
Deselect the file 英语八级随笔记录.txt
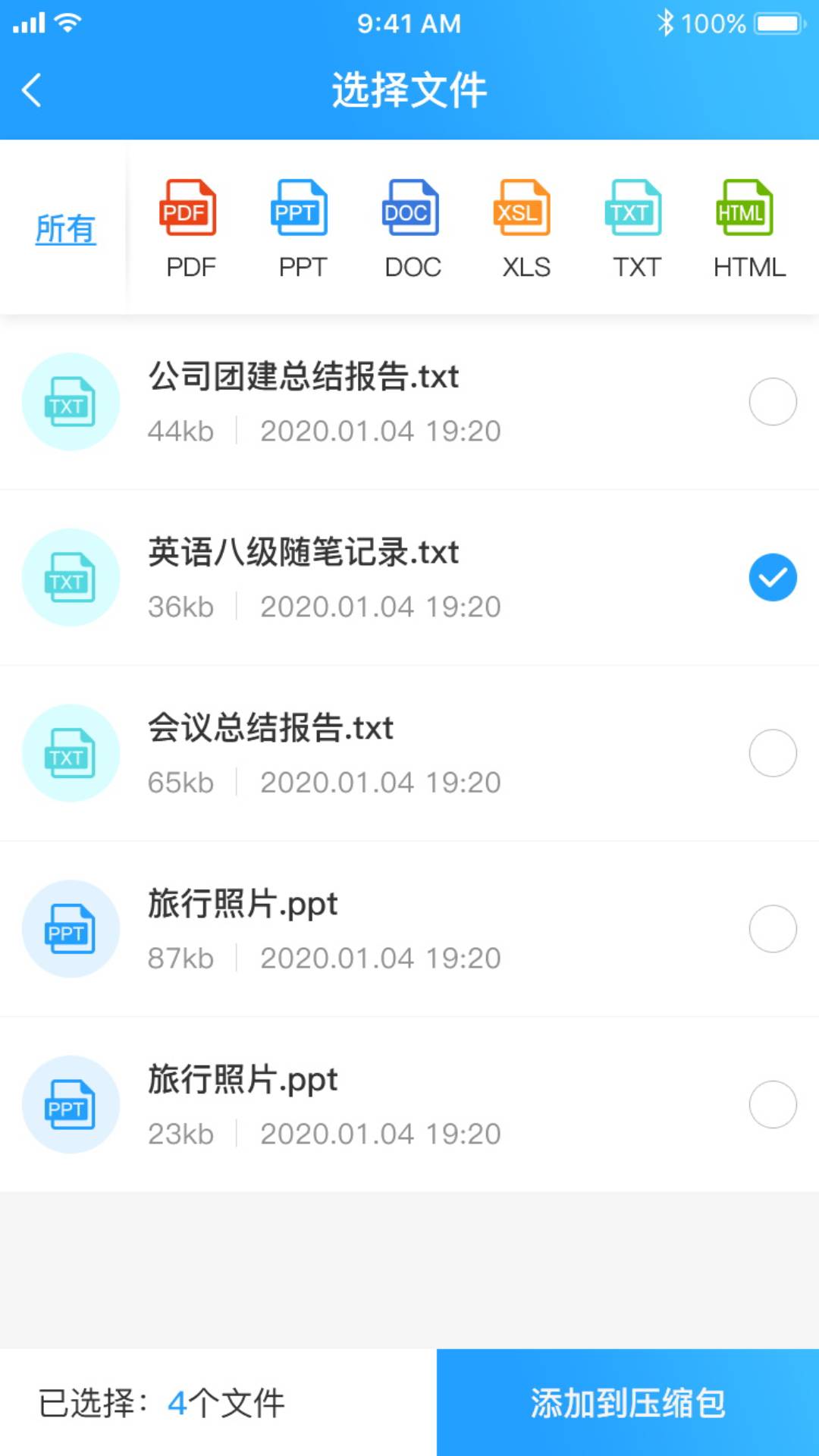773,577
